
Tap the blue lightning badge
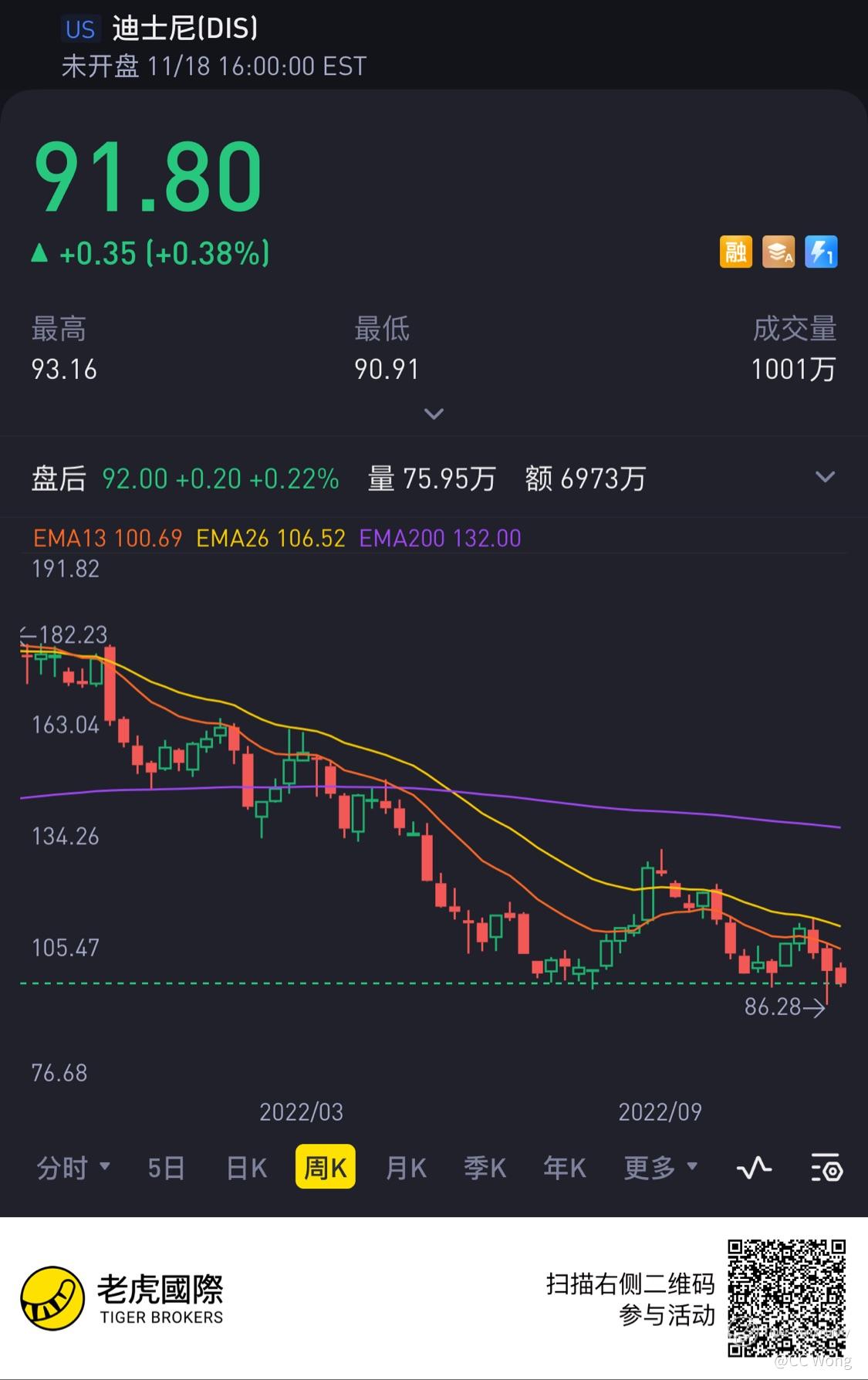click(821, 252)
